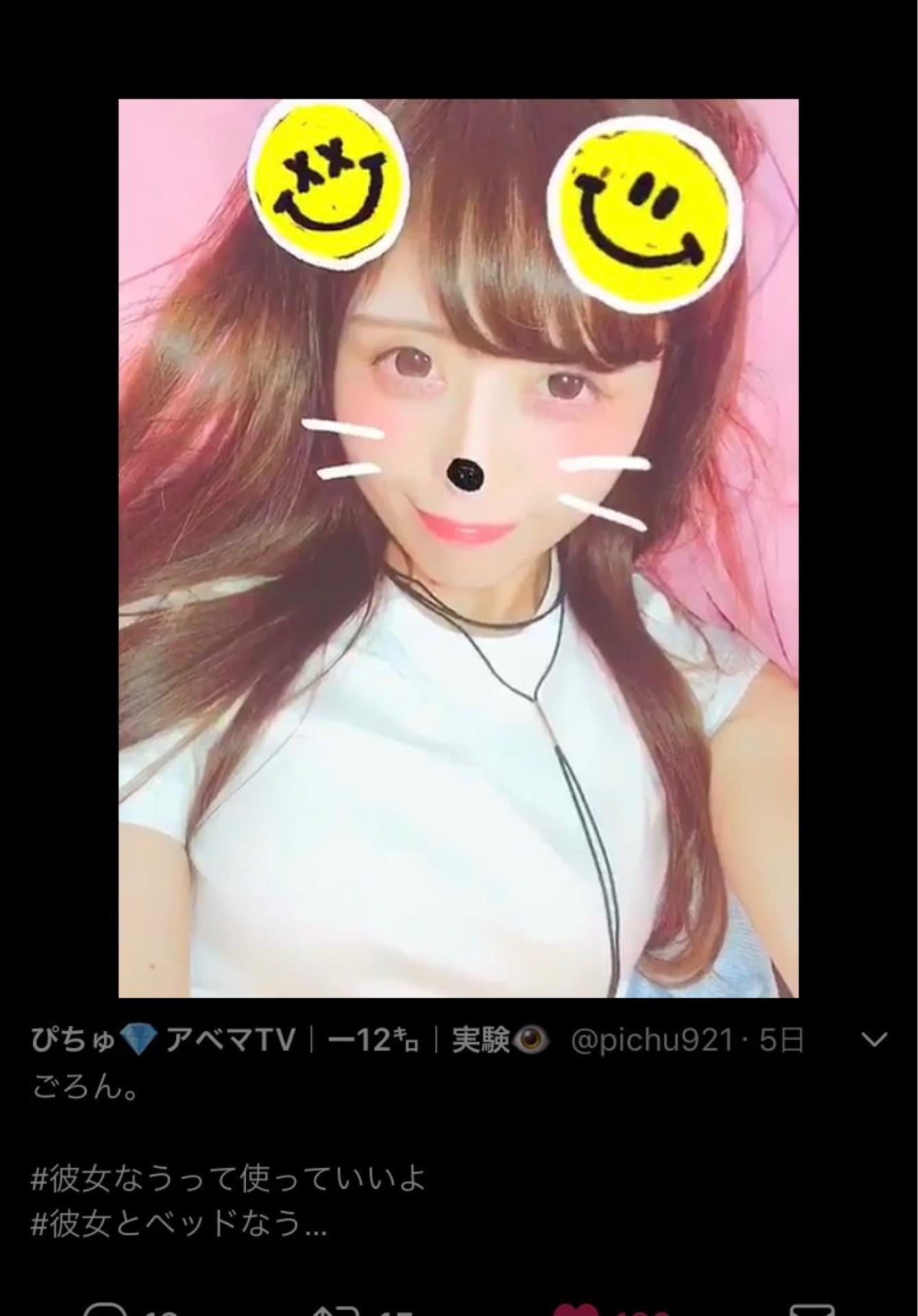Expand the tweet options chevron menu
This screenshot has height=1316, width=918.
click(874, 1040)
